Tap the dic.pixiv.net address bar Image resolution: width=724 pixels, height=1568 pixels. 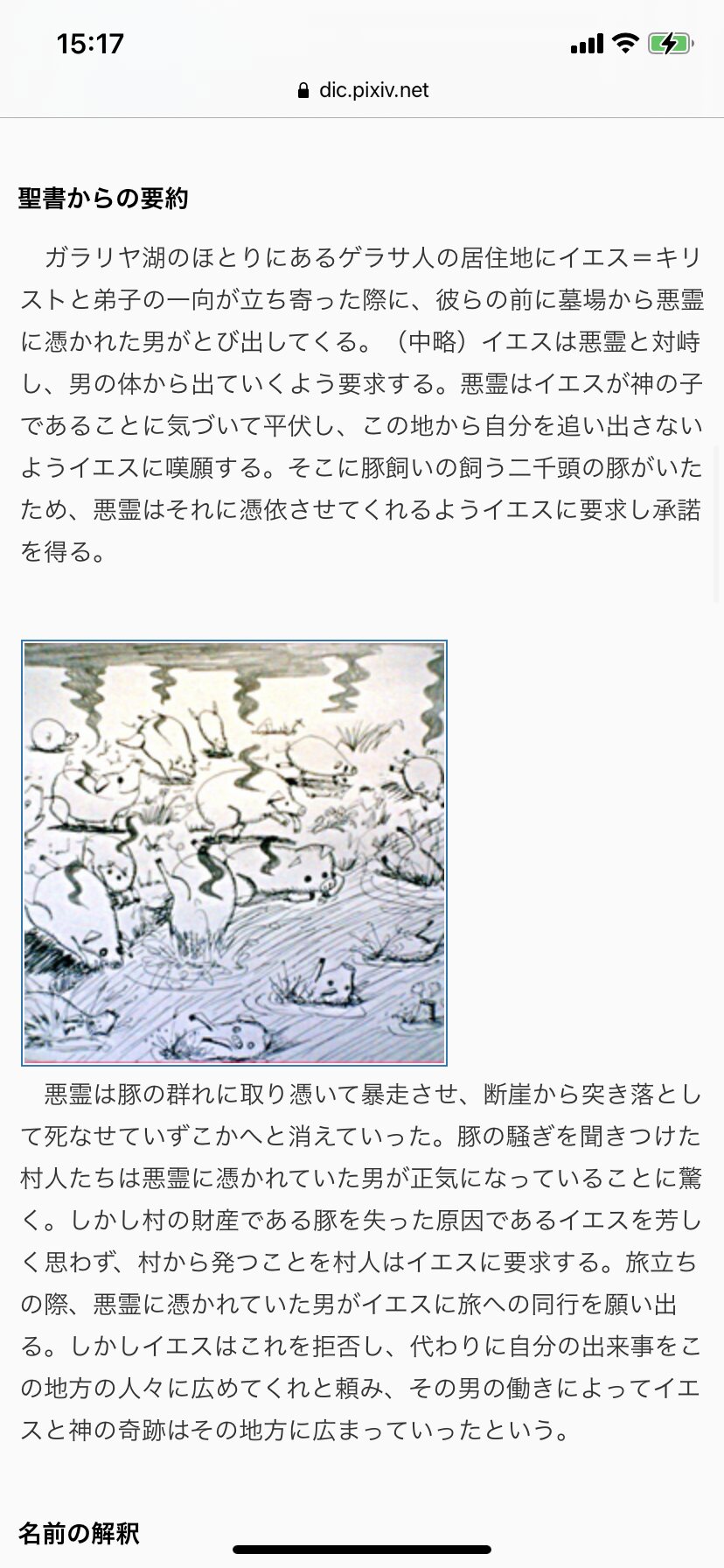[363, 90]
